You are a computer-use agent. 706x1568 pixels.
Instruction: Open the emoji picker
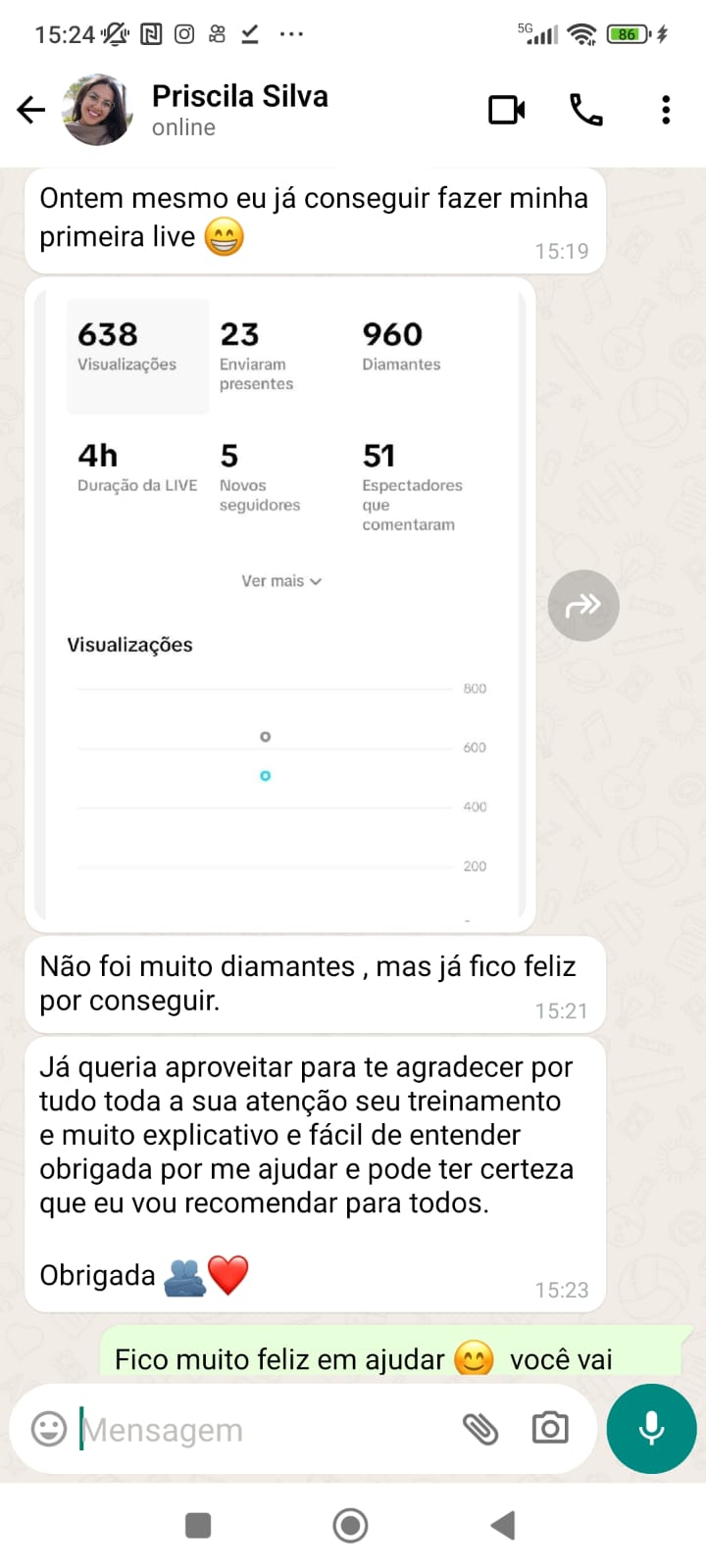click(x=49, y=1429)
